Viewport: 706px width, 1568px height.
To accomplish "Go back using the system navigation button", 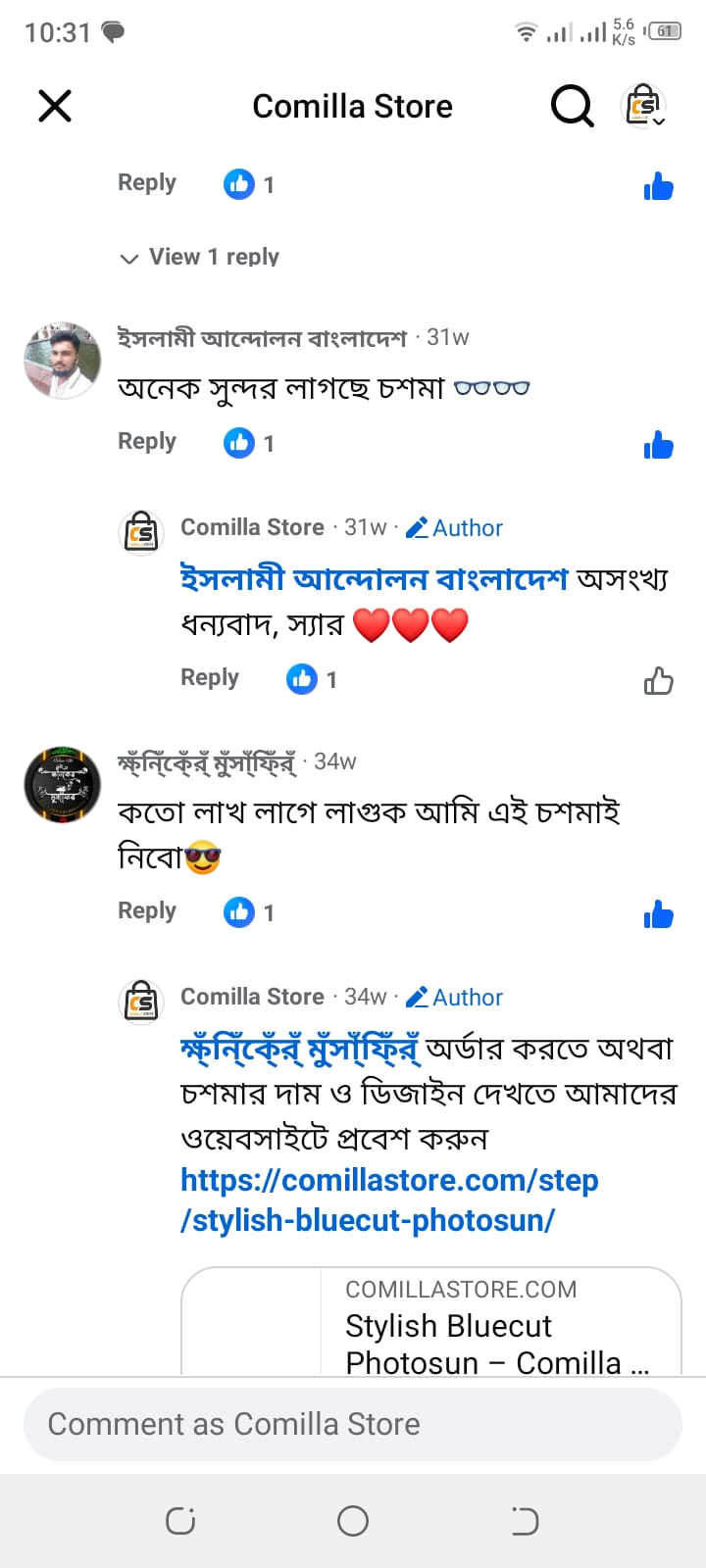I will pos(525,1521).
